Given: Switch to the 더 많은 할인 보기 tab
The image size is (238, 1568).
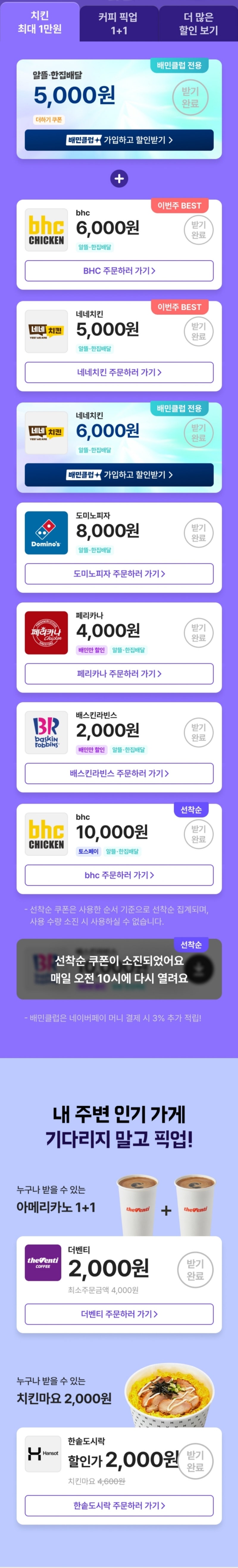Looking at the screenshot, I should click(198, 23).
